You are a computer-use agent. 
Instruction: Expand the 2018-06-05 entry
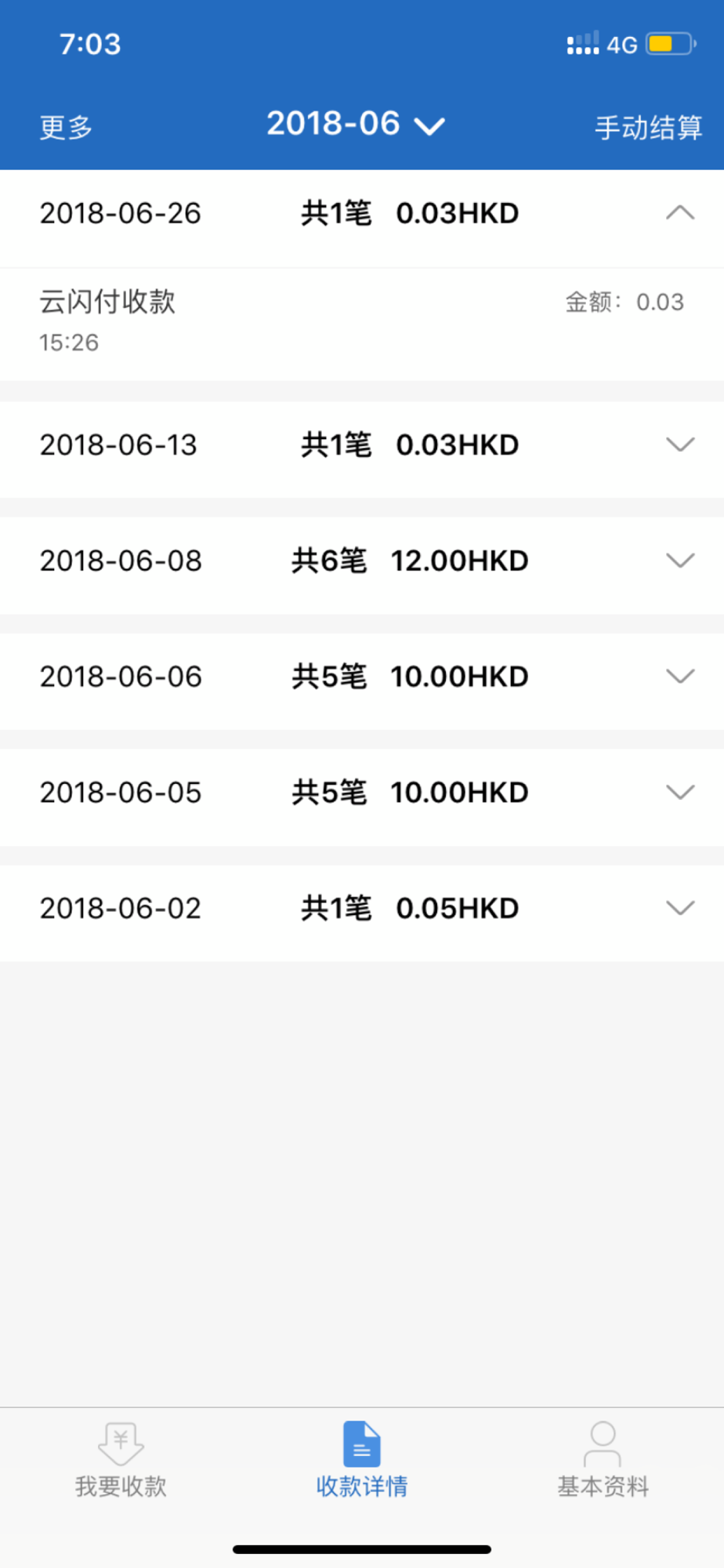pos(362,793)
